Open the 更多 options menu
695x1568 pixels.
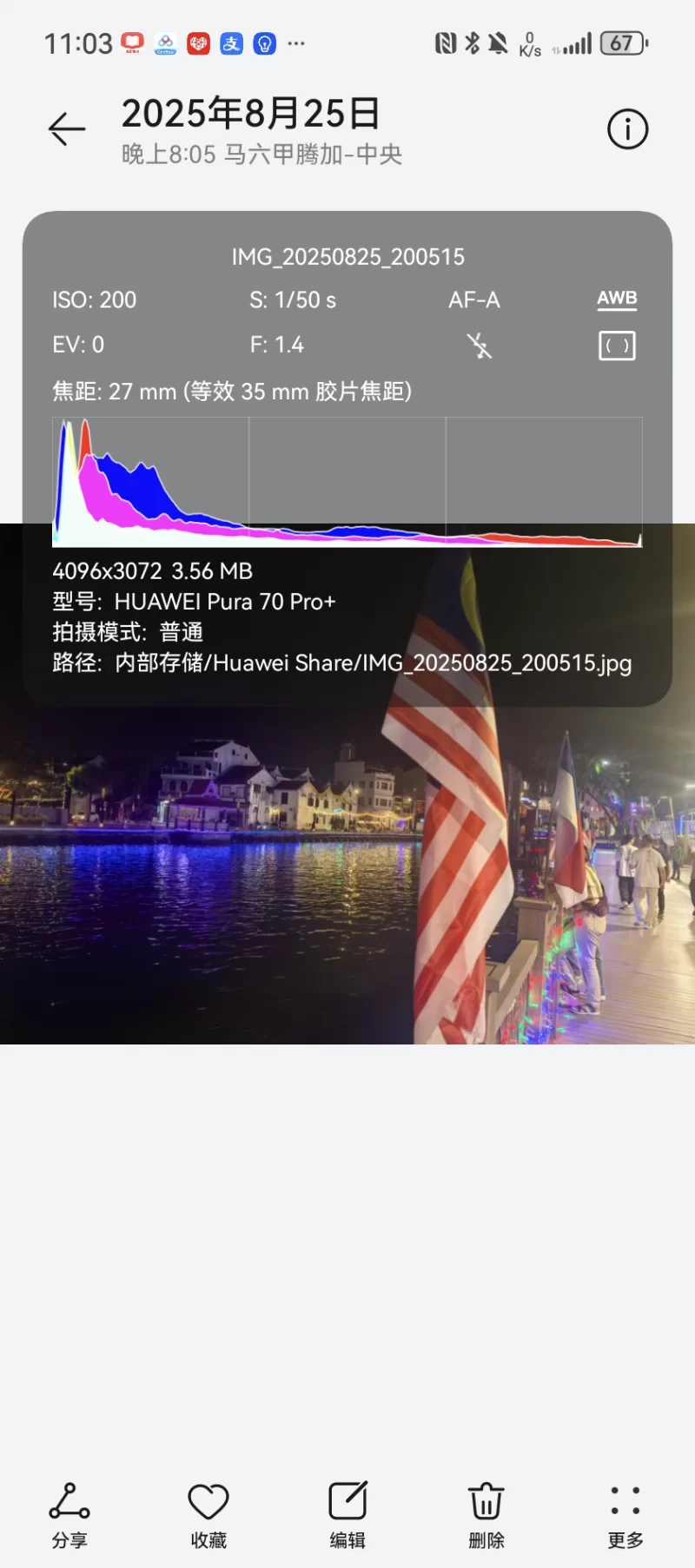(x=625, y=1515)
